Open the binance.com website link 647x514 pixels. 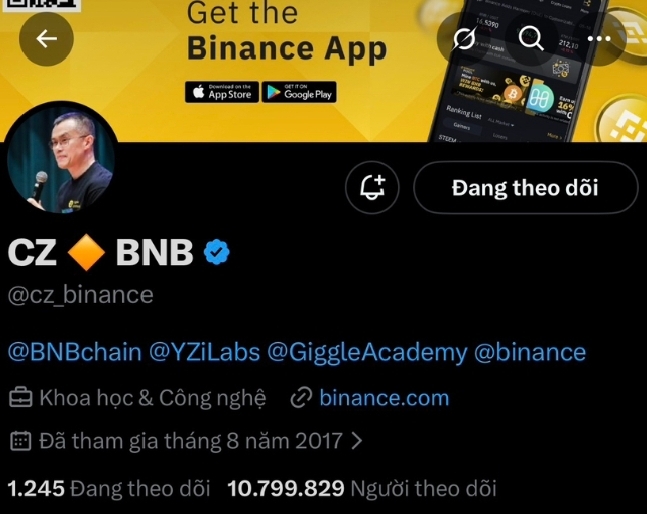coord(383,398)
